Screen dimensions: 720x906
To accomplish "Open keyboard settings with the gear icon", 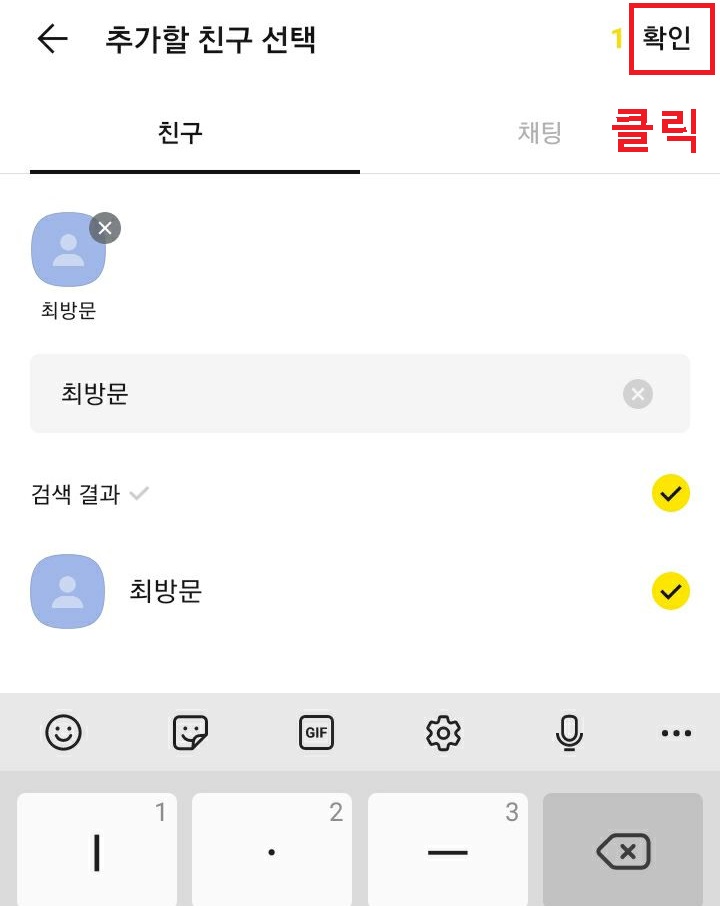I will (444, 733).
